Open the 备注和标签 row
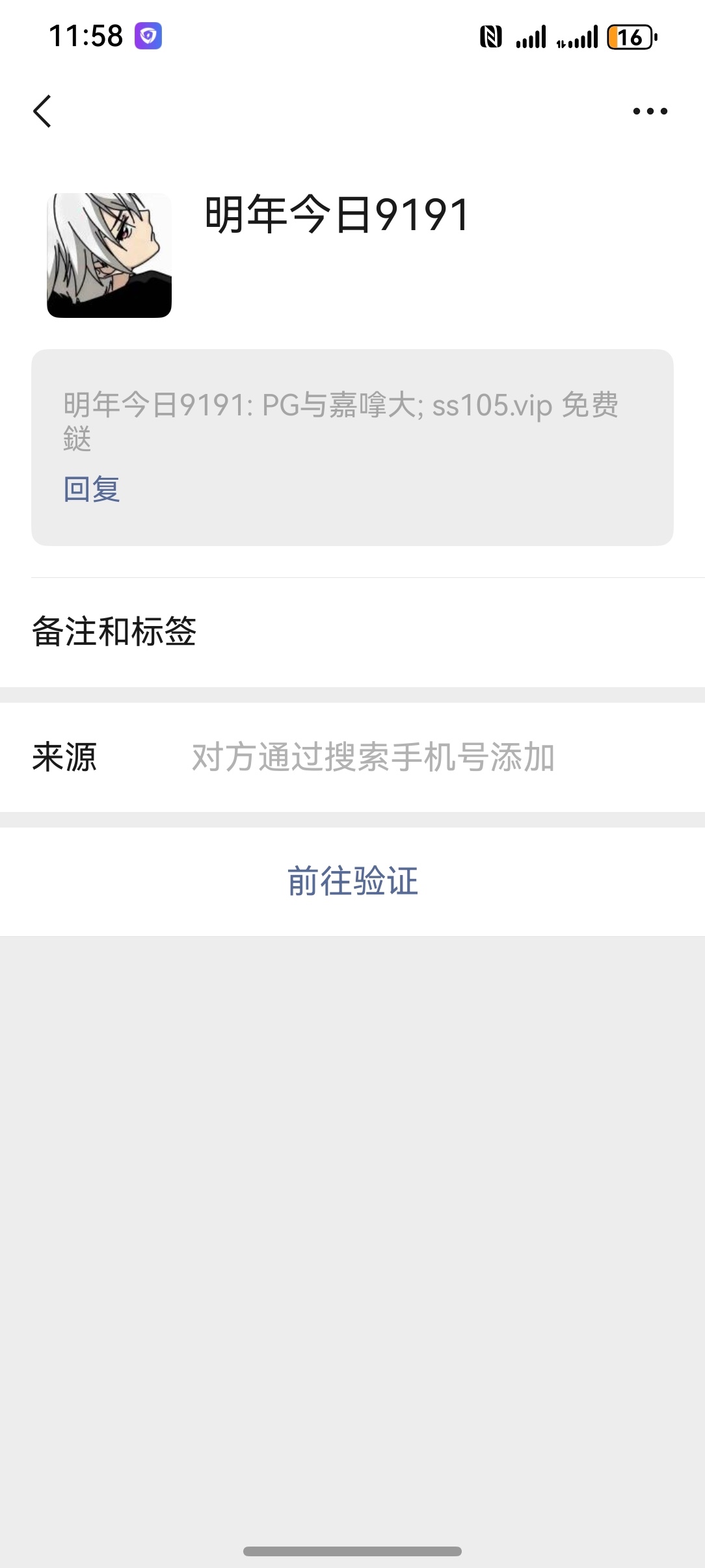Image resolution: width=705 pixels, height=1568 pixels. (x=352, y=632)
